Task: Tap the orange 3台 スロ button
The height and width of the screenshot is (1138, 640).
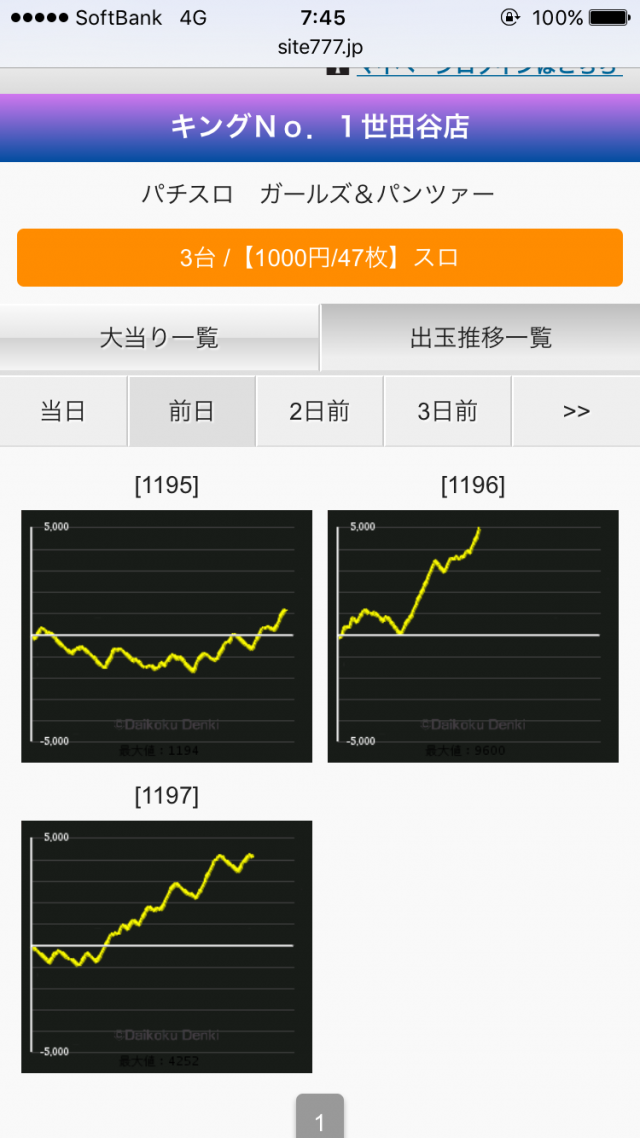Action: pos(319,258)
